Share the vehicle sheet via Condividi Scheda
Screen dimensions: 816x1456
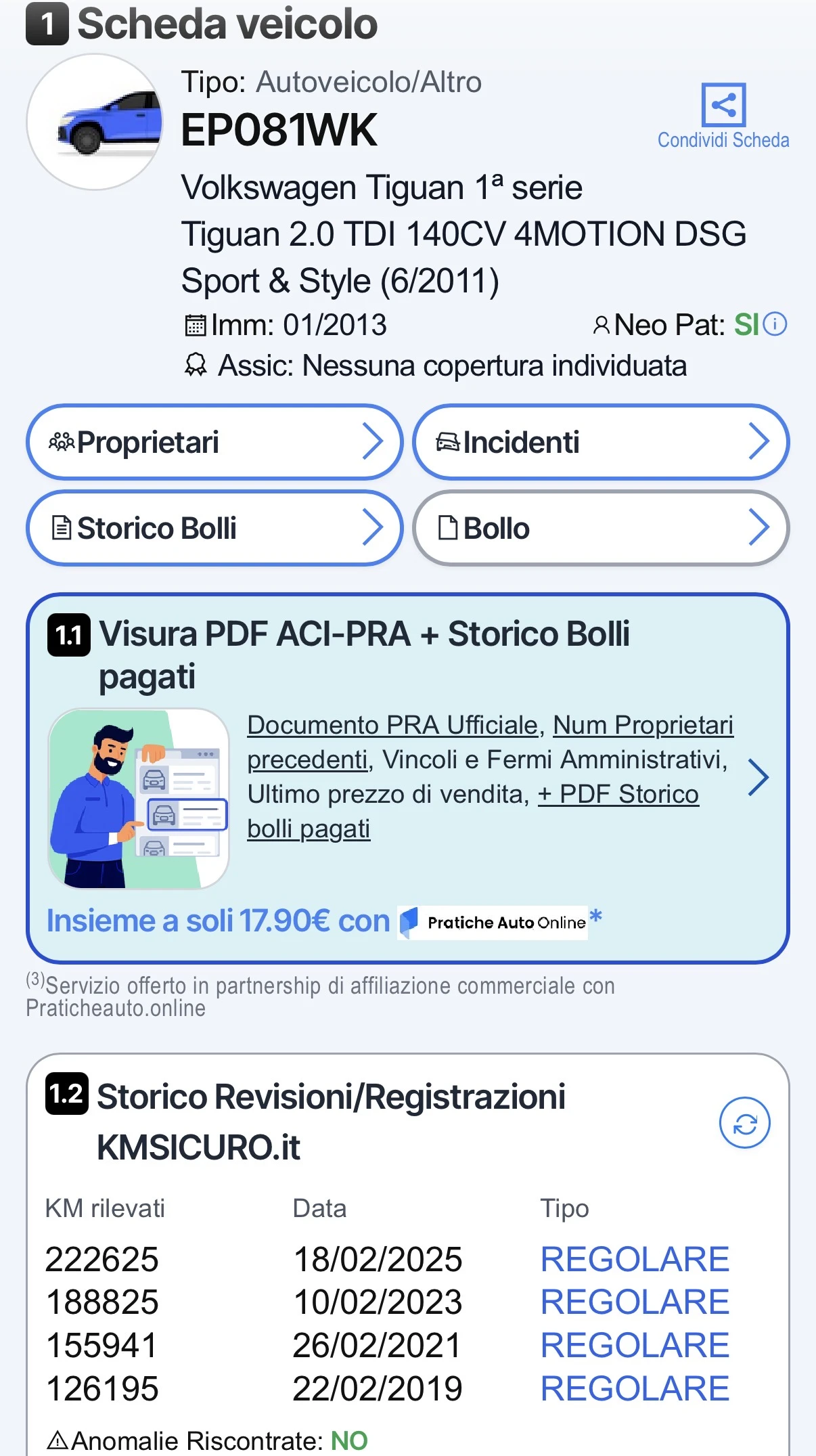tap(723, 116)
